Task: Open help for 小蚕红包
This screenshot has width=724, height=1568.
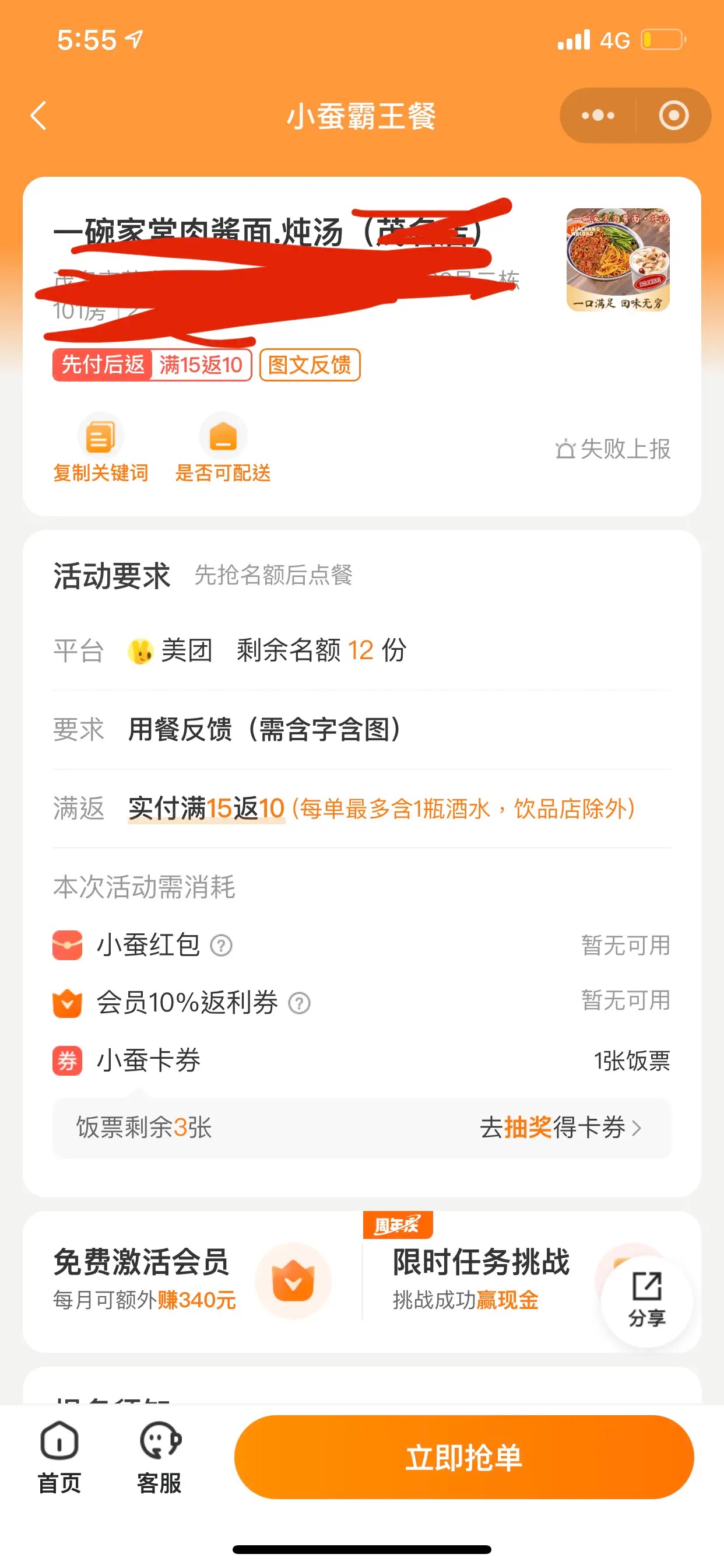Action: tap(221, 946)
